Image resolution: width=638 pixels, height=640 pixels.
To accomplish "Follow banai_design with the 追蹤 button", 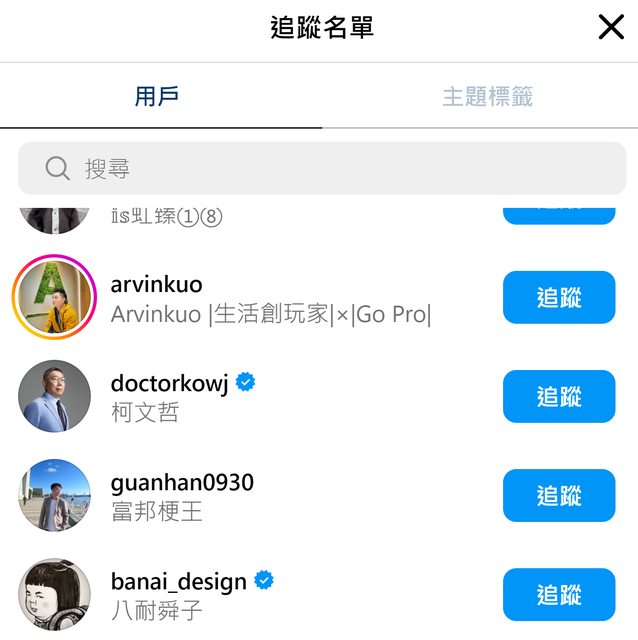I will pyautogui.click(x=558, y=595).
